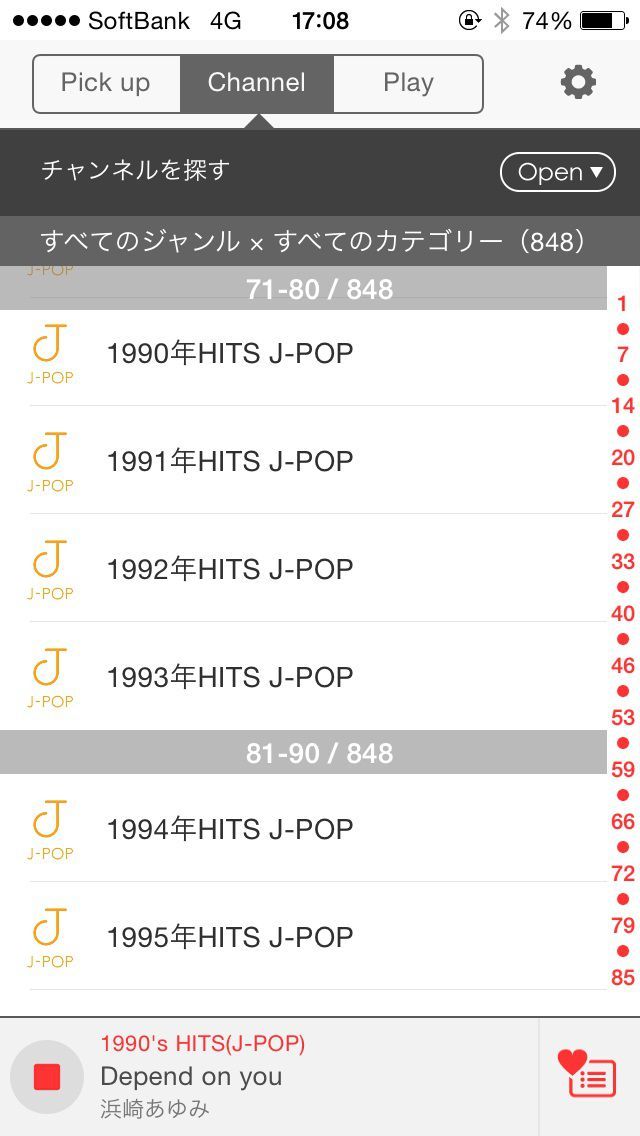This screenshot has width=640, height=1136.
Task: Open the favorites list heart icon
Action: 588,1075
